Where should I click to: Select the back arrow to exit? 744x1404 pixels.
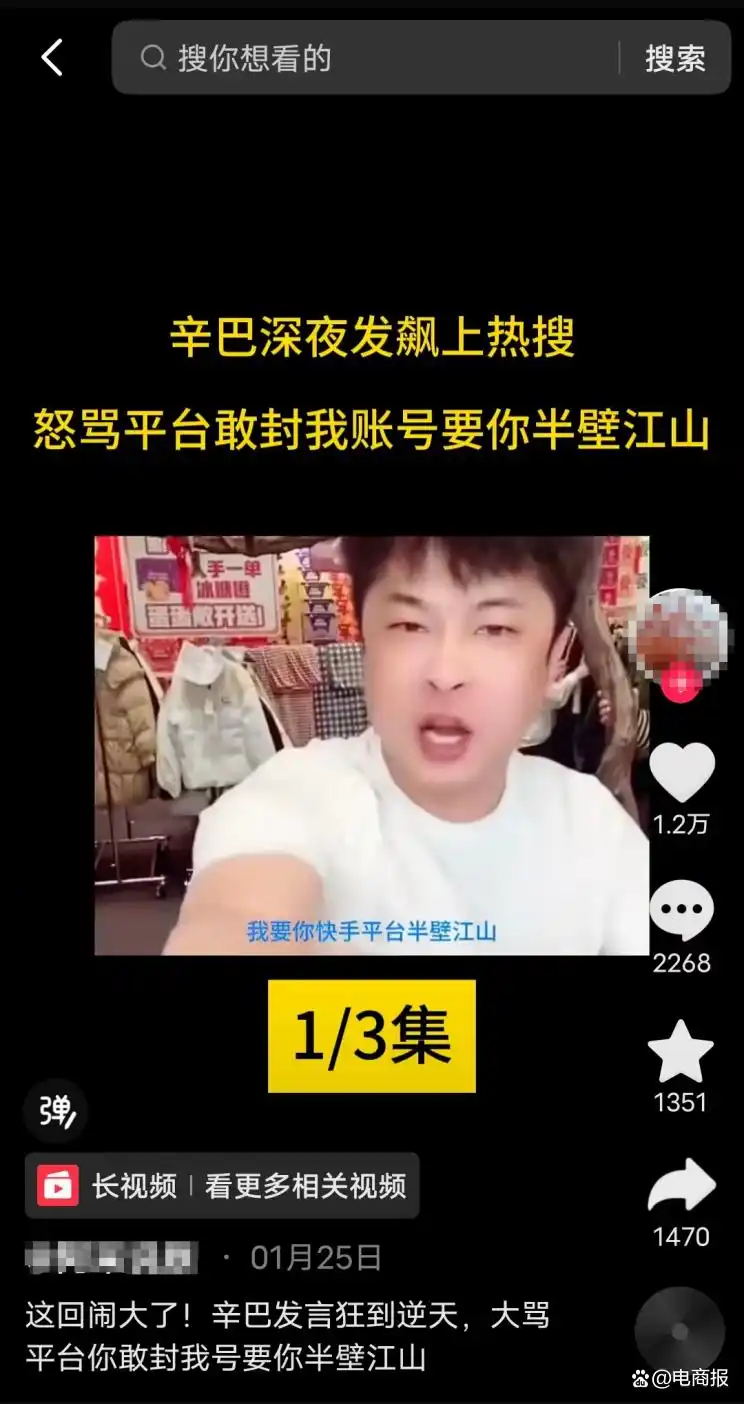pyautogui.click(x=52, y=58)
